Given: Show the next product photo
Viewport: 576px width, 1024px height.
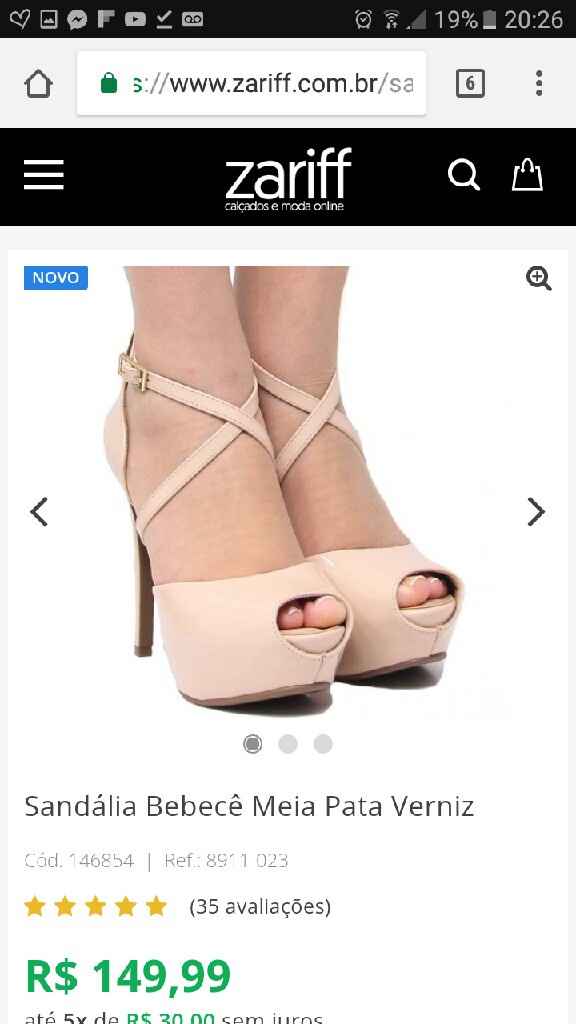Looking at the screenshot, I should 536,512.
